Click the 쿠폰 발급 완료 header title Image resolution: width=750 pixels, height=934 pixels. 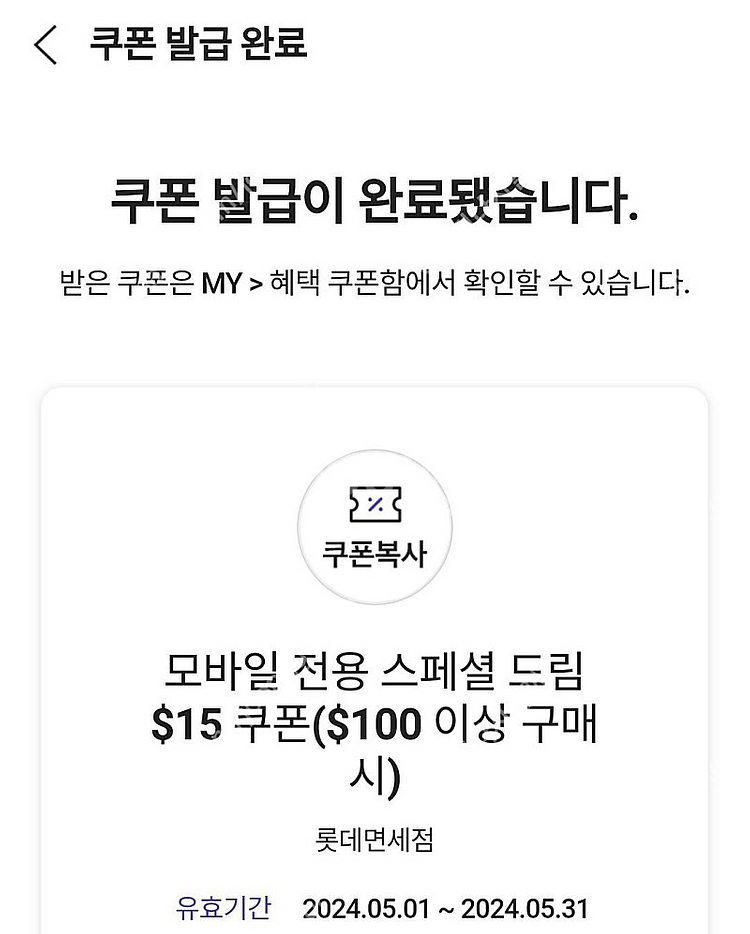(199, 43)
